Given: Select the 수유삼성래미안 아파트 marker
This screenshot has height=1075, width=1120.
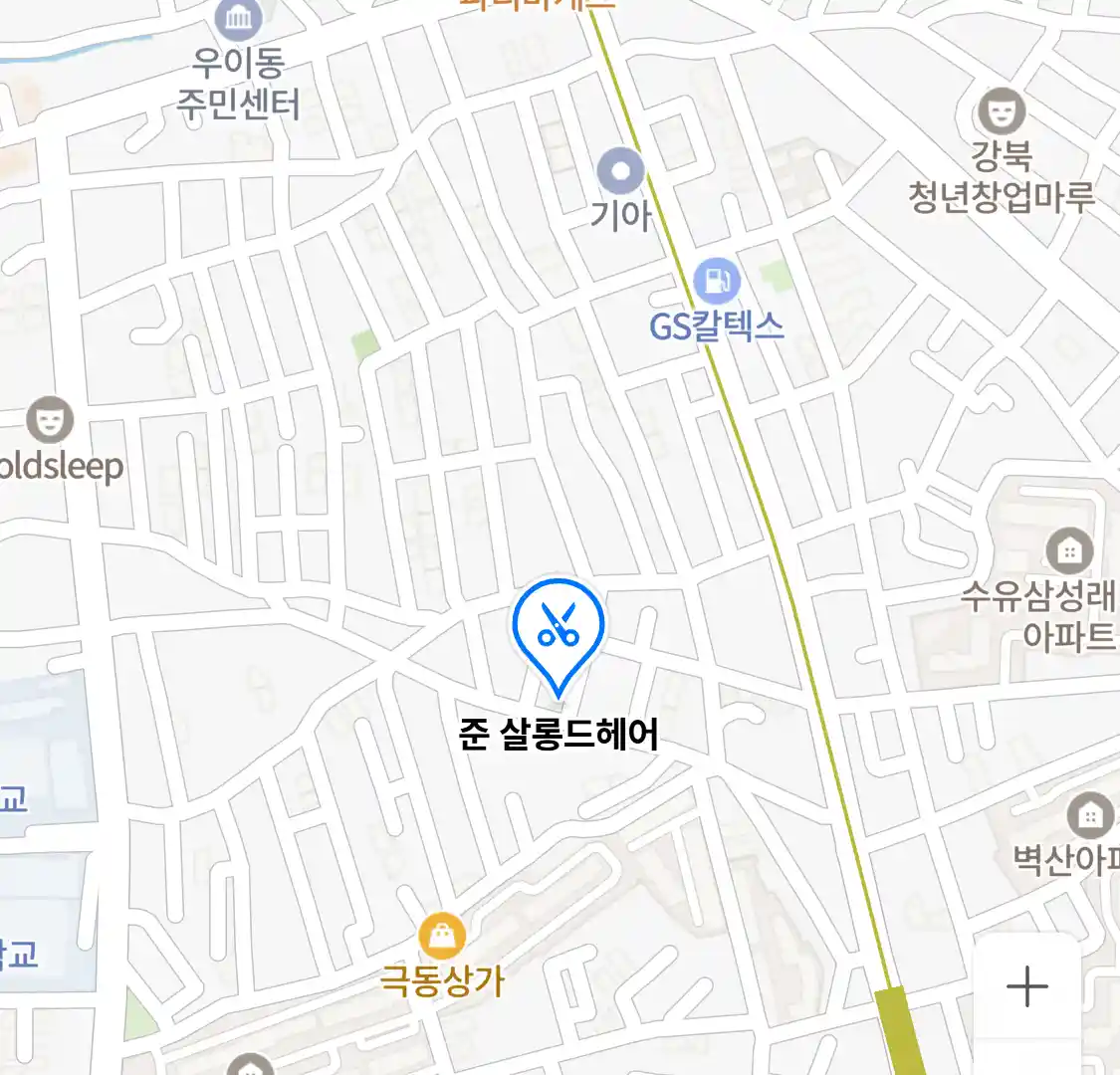Looking at the screenshot, I should (1069, 550).
